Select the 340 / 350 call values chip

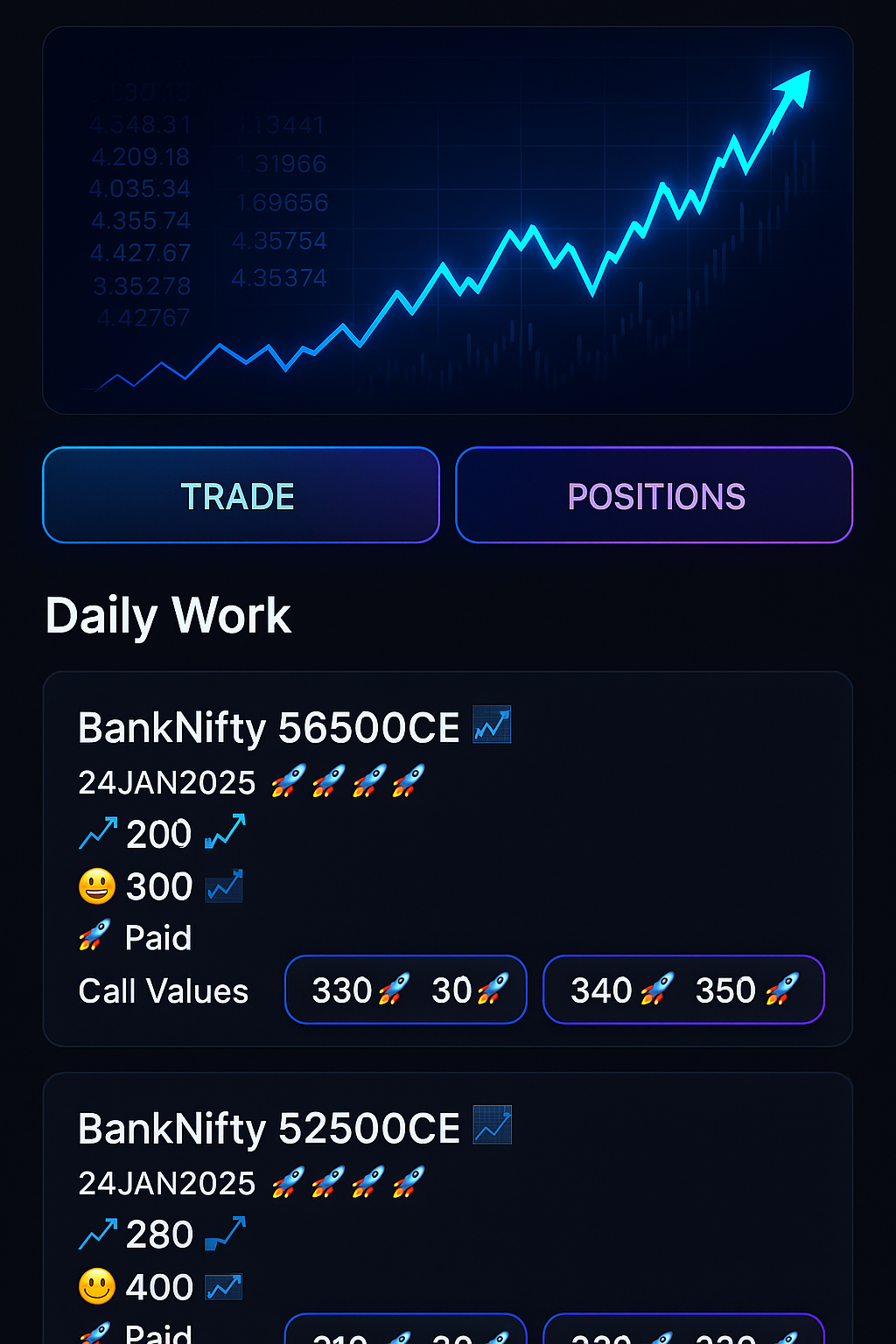(x=683, y=990)
